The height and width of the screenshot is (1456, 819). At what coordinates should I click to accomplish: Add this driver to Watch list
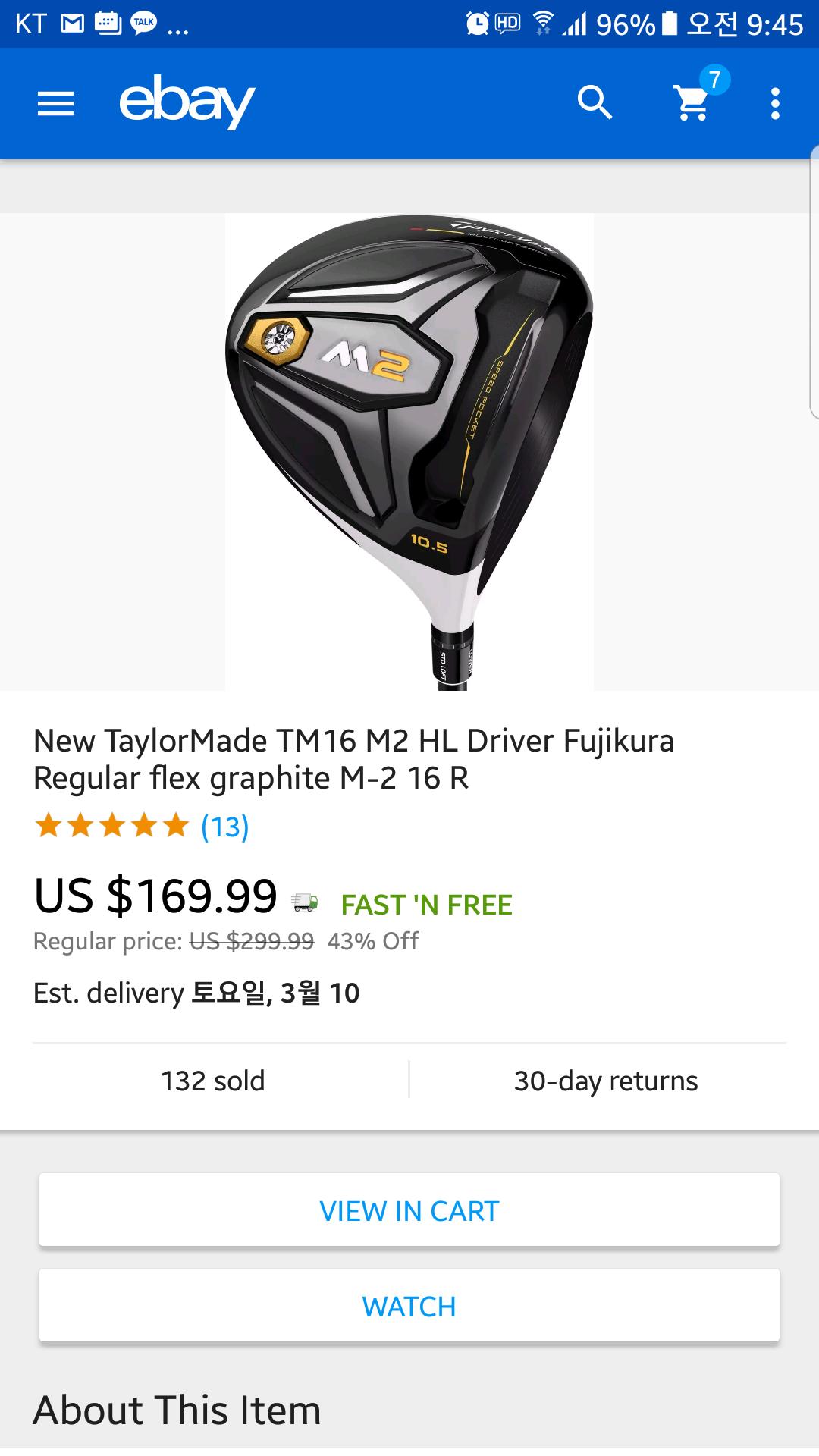(409, 1307)
